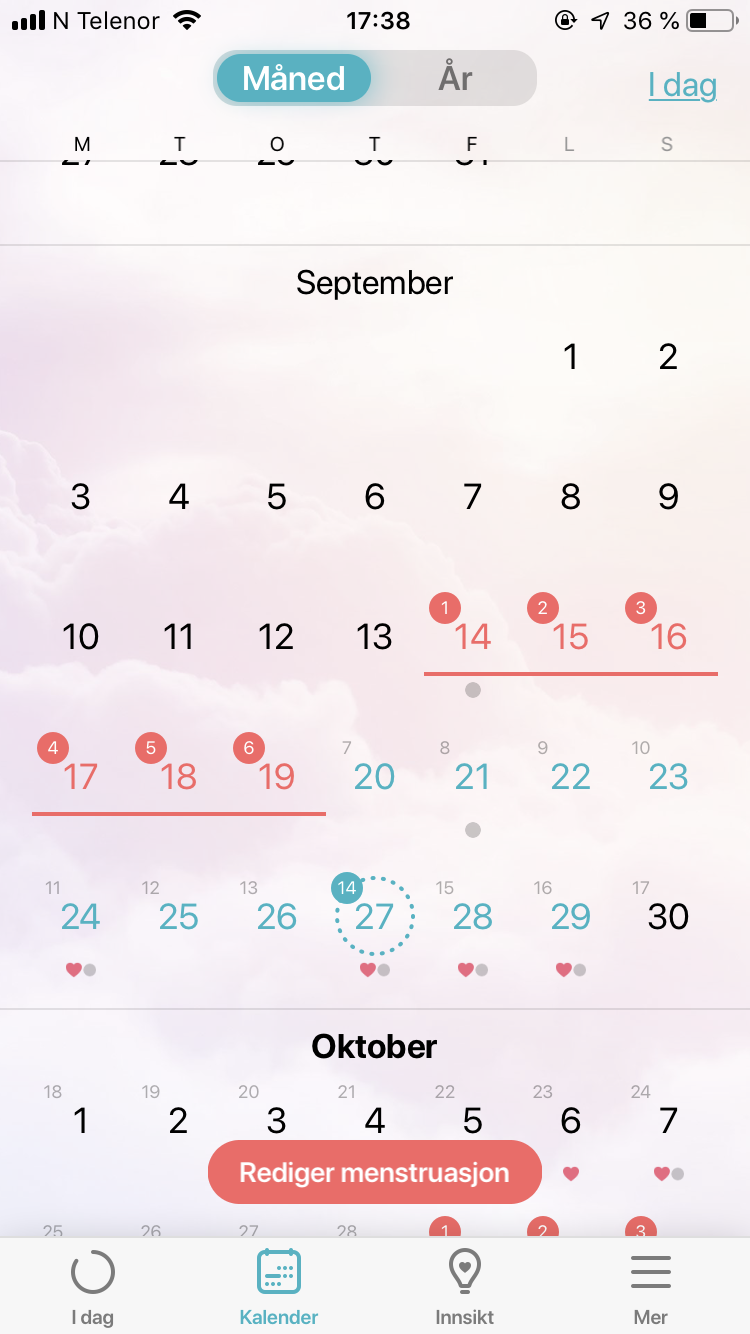750x1334 pixels.
Task: Switch to the År view
Action: tap(455, 78)
